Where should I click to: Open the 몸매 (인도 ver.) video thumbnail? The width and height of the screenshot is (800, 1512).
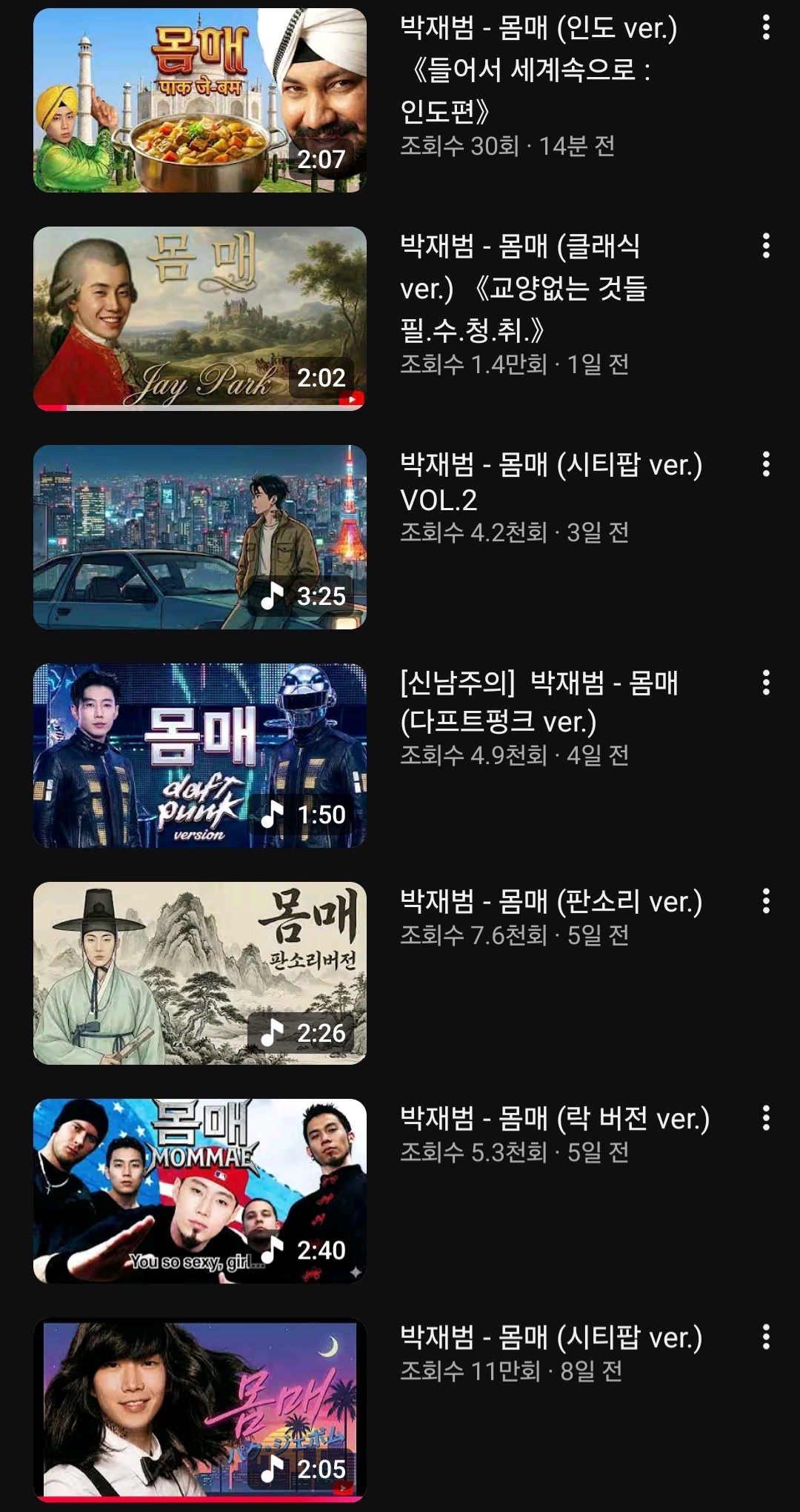(x=200, y=101)
